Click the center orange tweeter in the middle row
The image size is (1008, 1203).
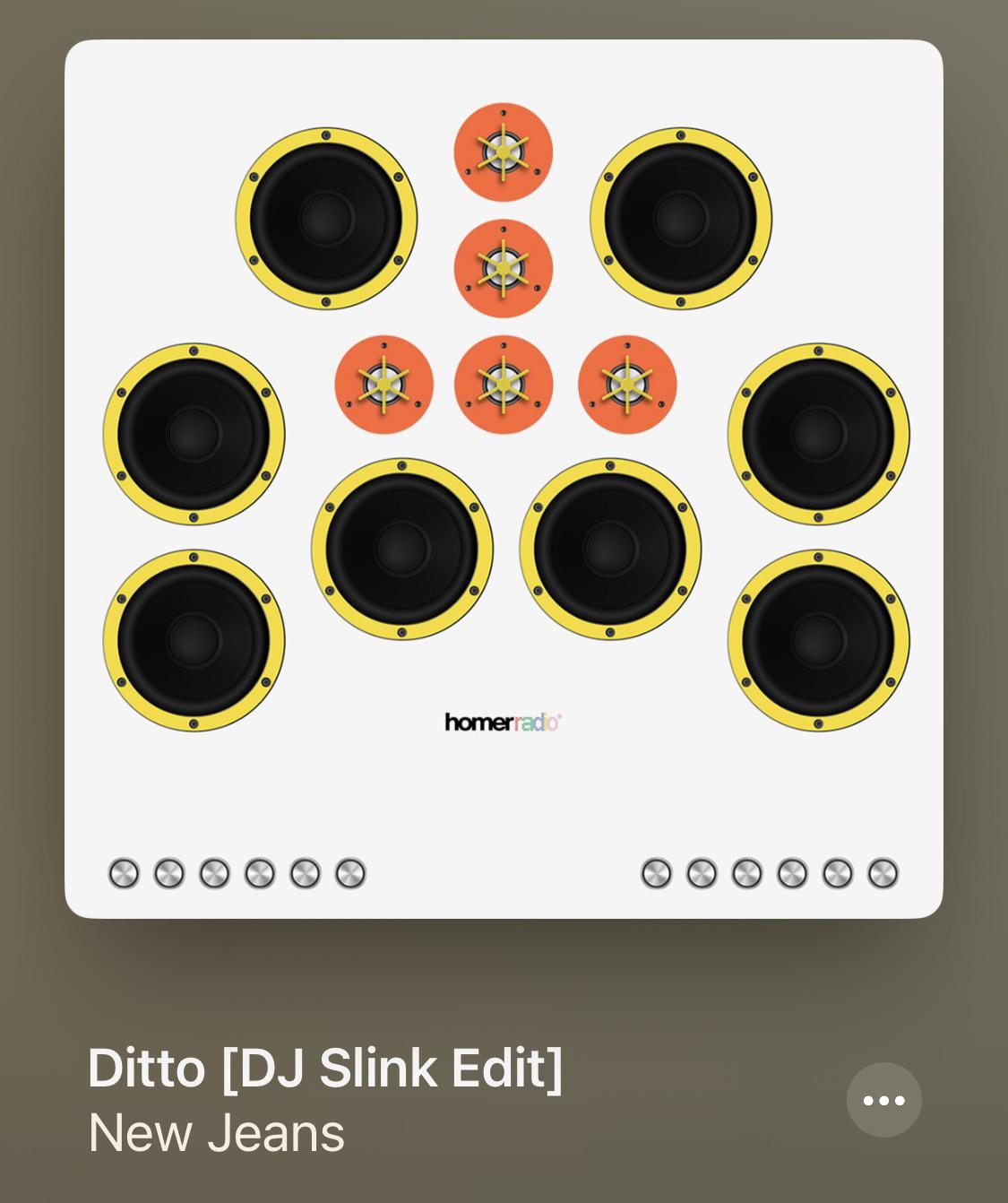[504, 384]
